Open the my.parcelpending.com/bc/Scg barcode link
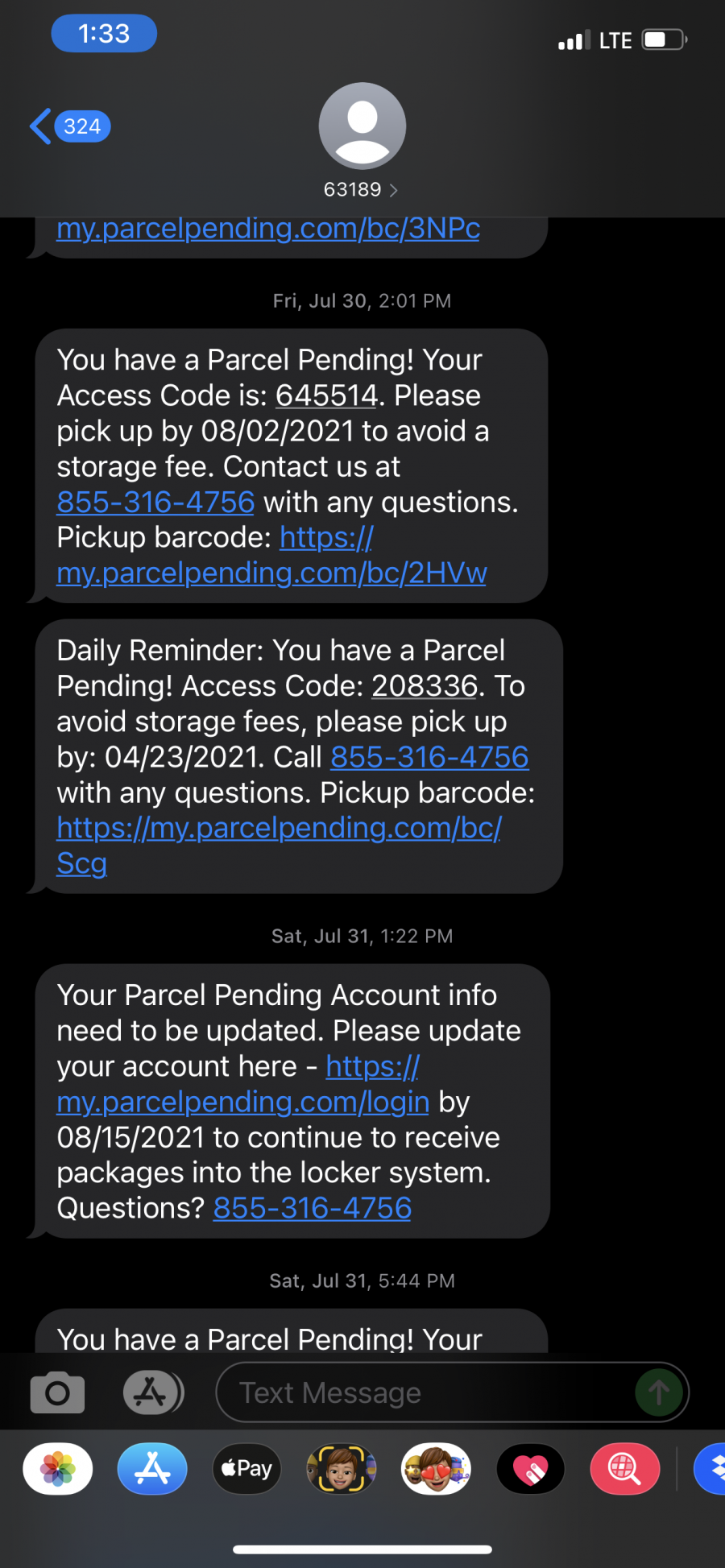This screenshot has width=725, height=1568. (x=278, y=828)
